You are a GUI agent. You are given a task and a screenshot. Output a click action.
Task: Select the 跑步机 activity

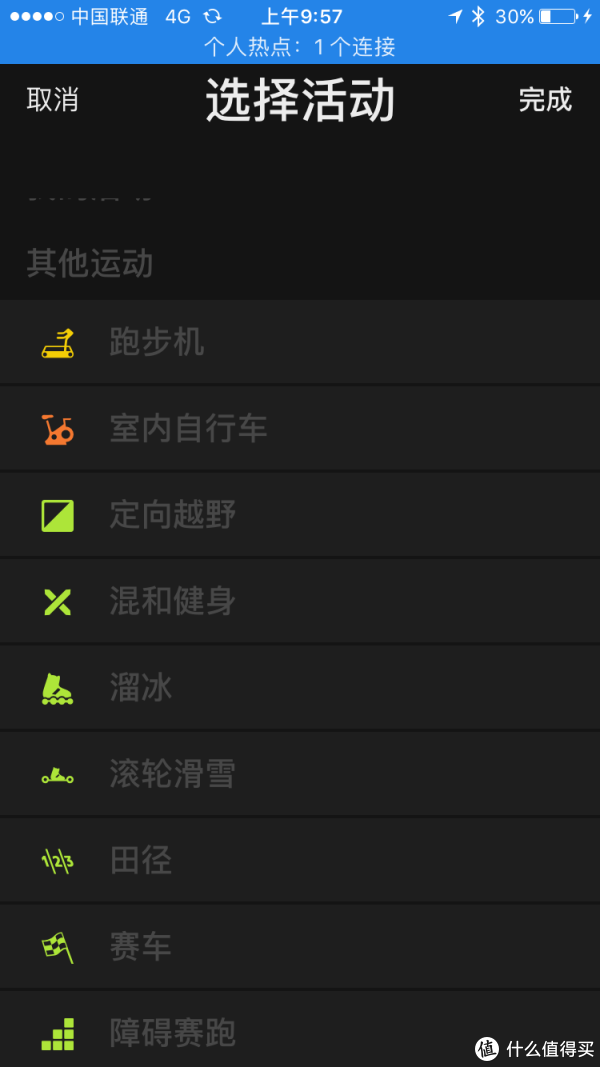[300, 342]
